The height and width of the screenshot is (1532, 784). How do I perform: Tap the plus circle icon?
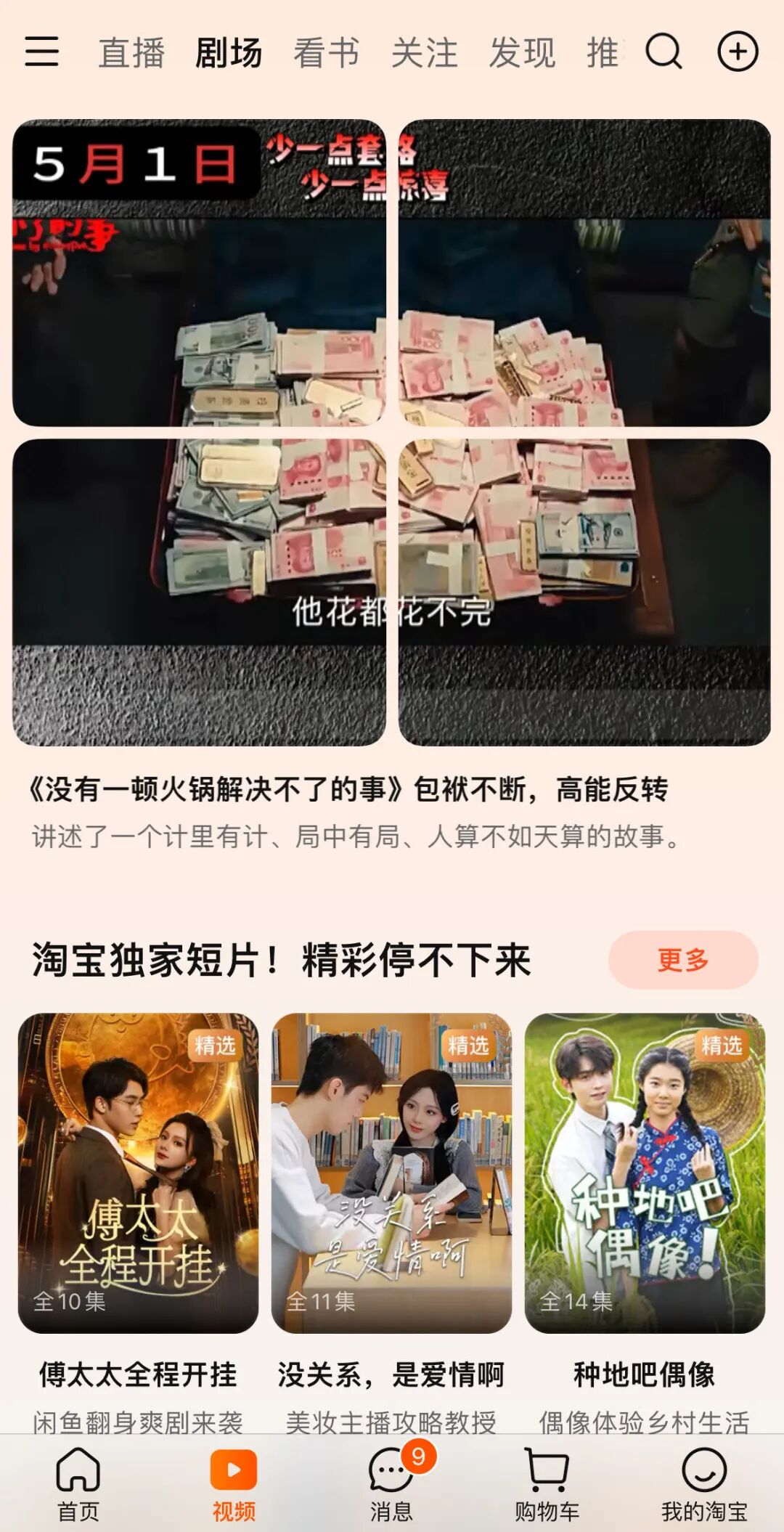(738, 52)
